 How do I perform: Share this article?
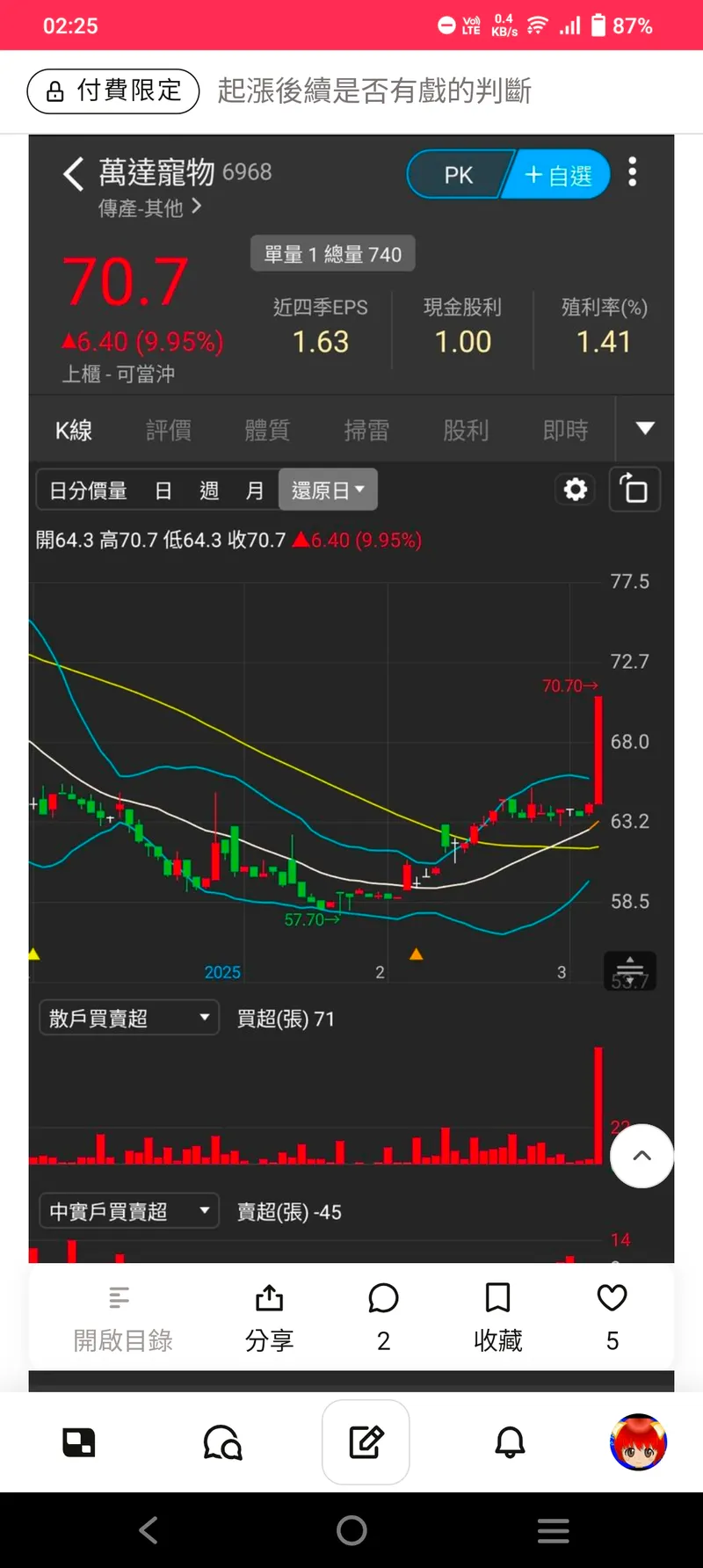[270, 1318]
